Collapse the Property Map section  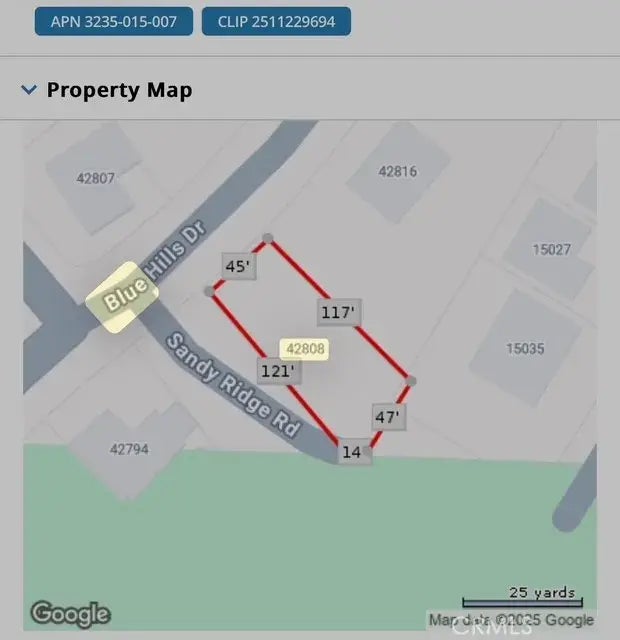pyautogui.click(x=29, y=90)
